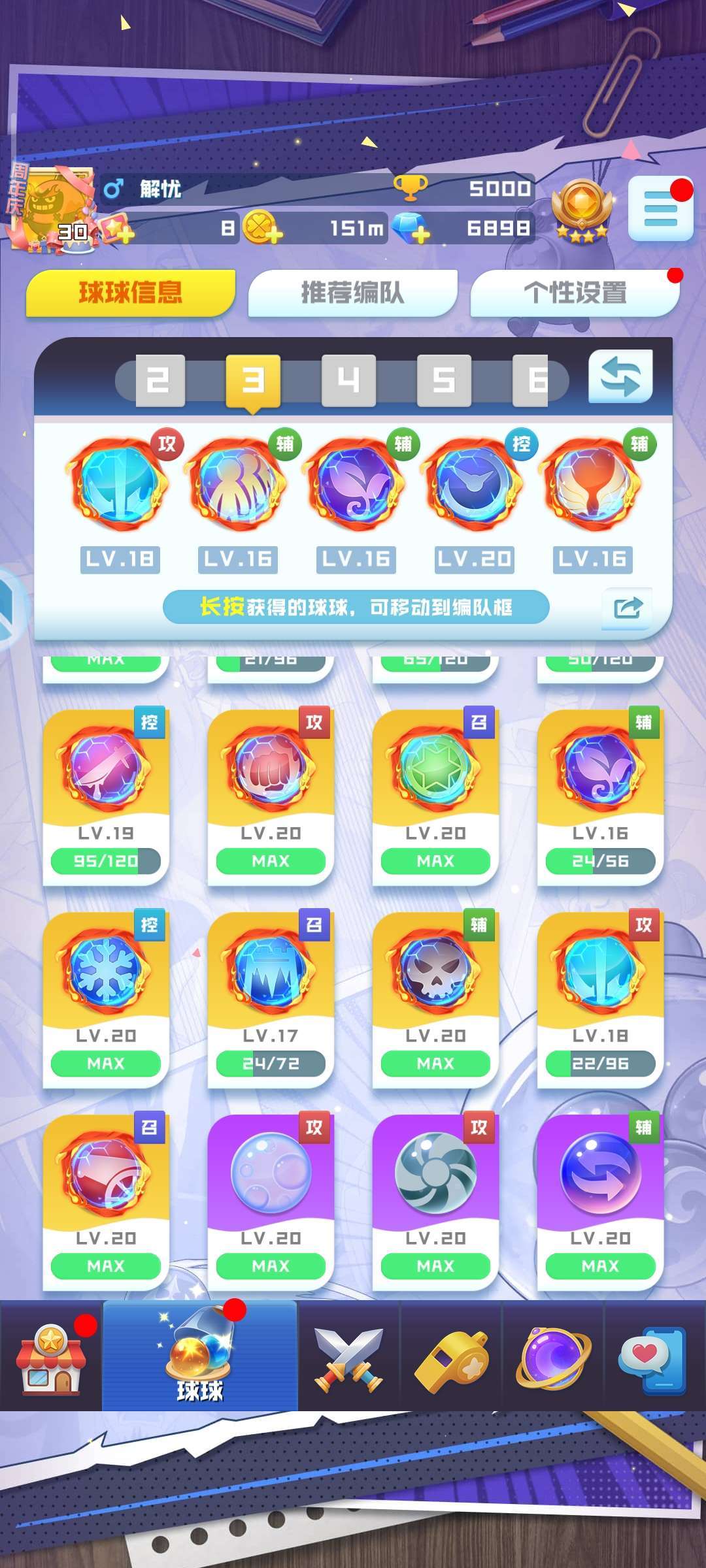Open the crossed swords battle tab
The image size is (706, 1568).
348,1356
